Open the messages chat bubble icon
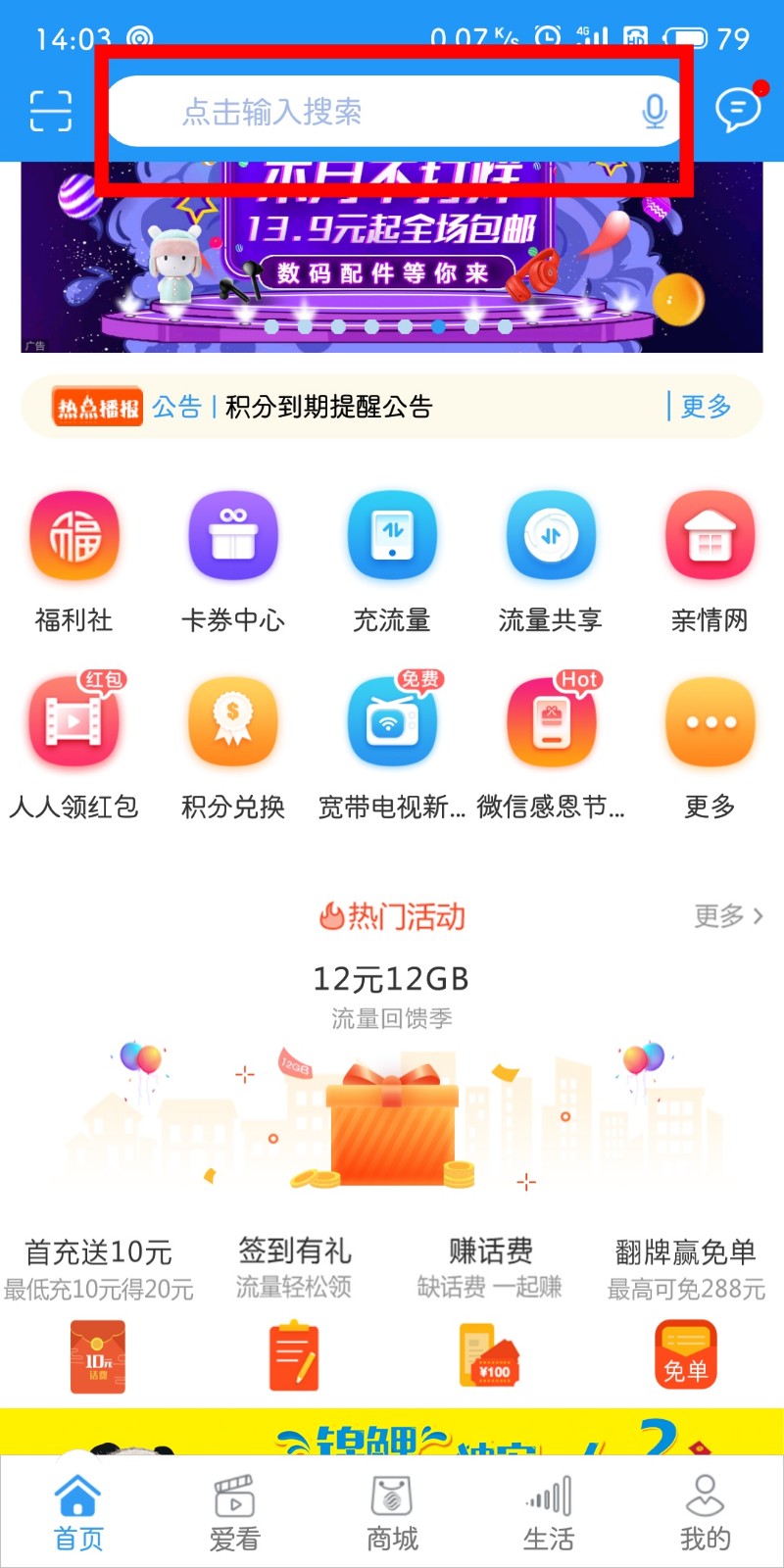Image resolution: width=784 pixels, height=1568 pixels. 738,109
